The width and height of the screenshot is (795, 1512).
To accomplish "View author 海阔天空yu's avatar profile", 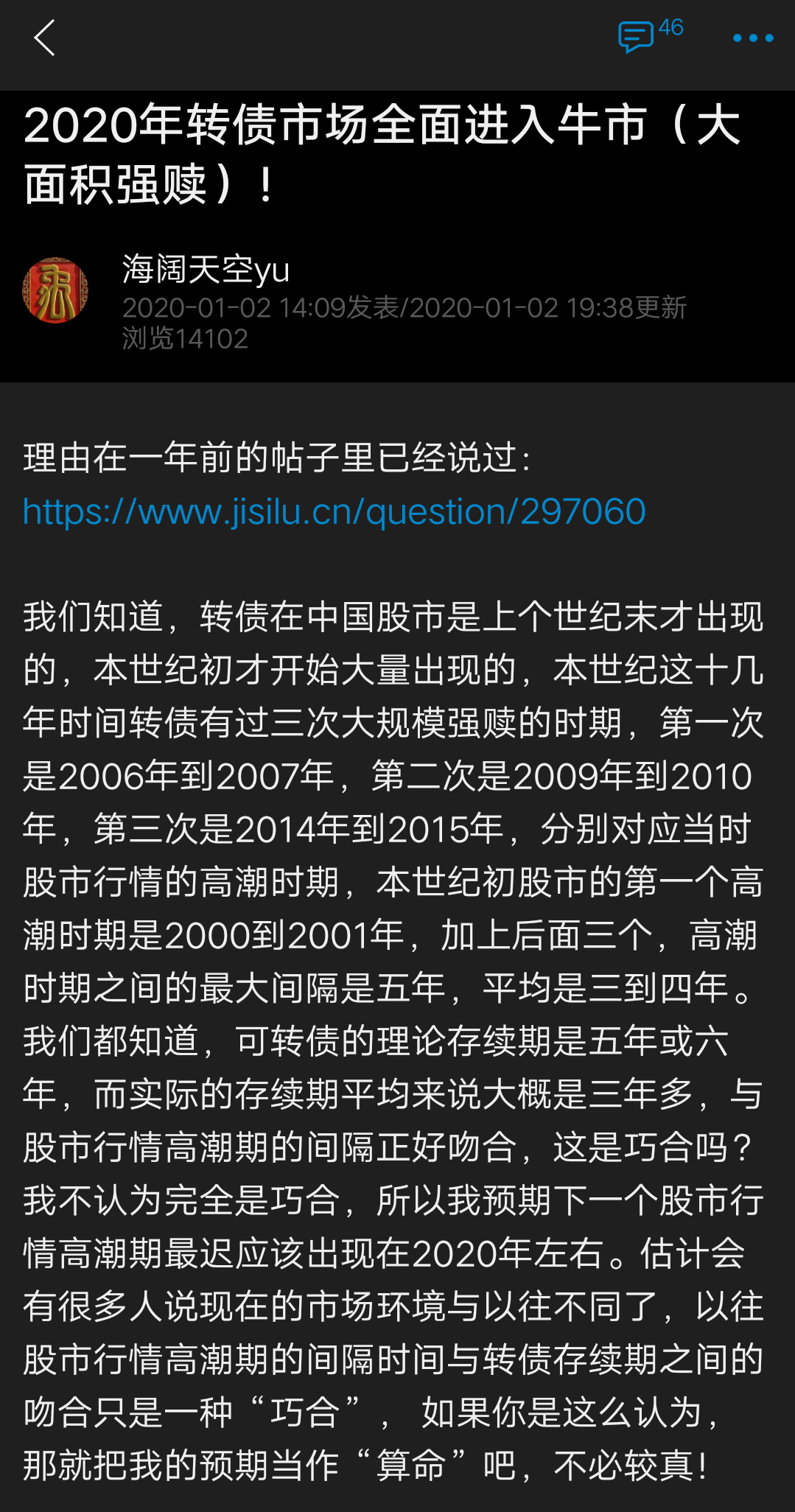I will 55,290.
